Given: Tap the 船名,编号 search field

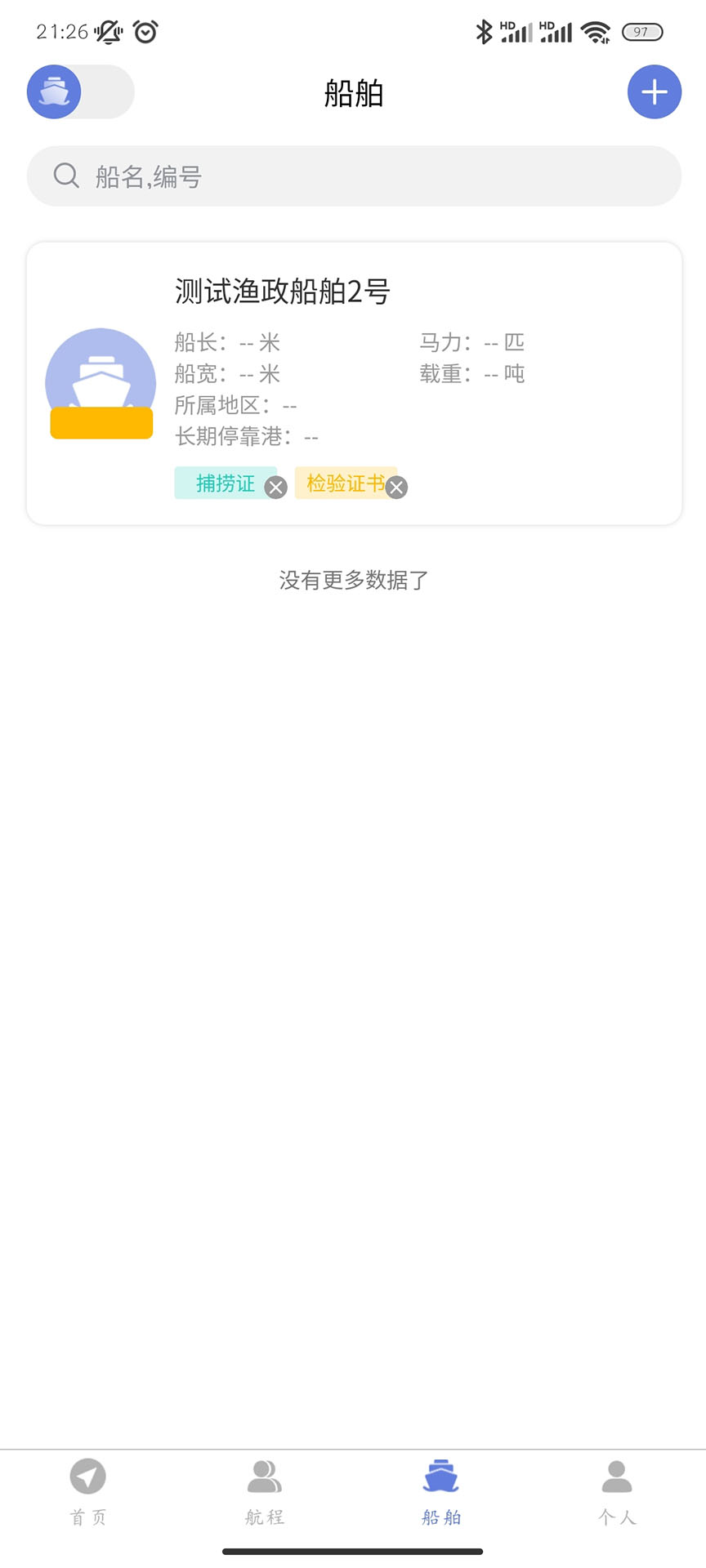Looking at the screenshot, I should pyautogui.click(x=354, y=176).
